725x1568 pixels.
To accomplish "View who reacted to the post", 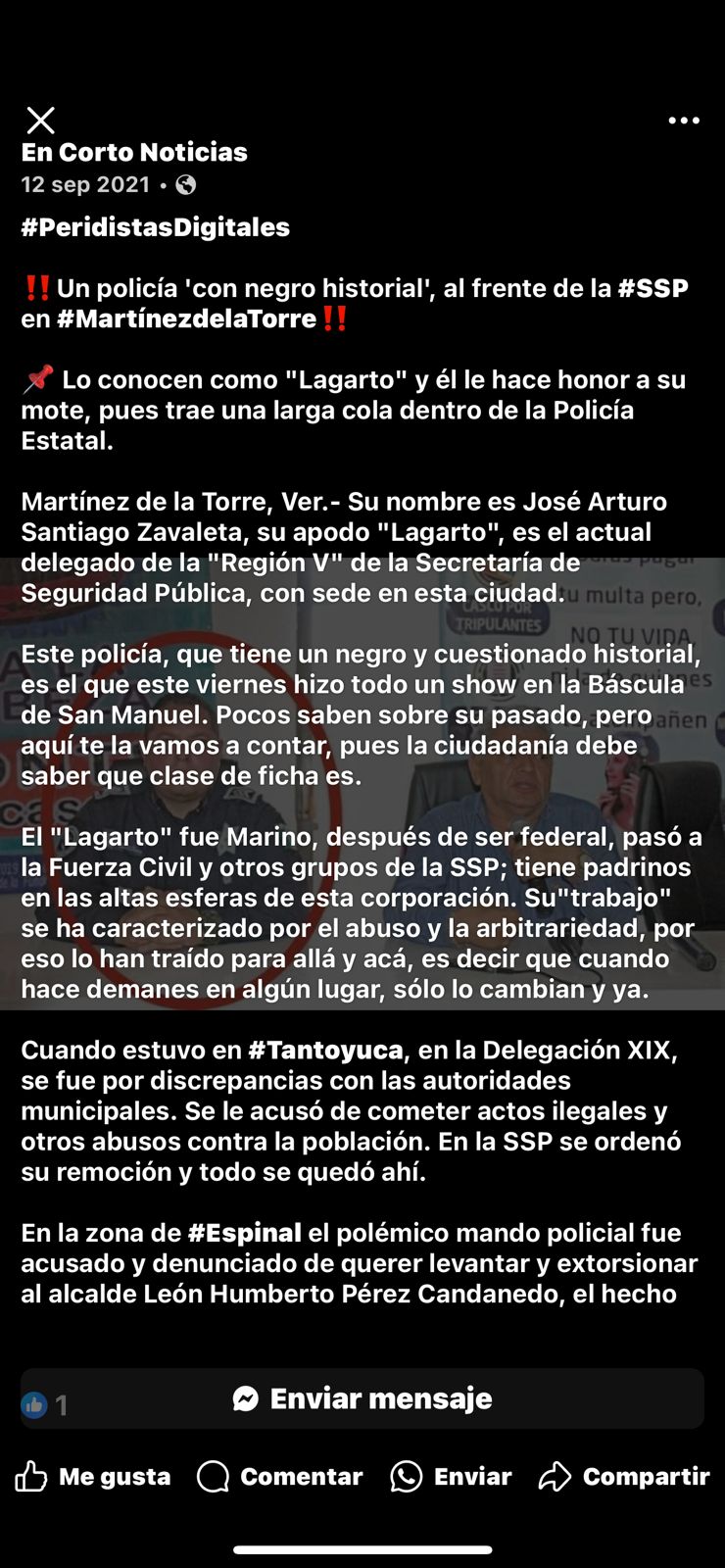I will [45, 1405].
